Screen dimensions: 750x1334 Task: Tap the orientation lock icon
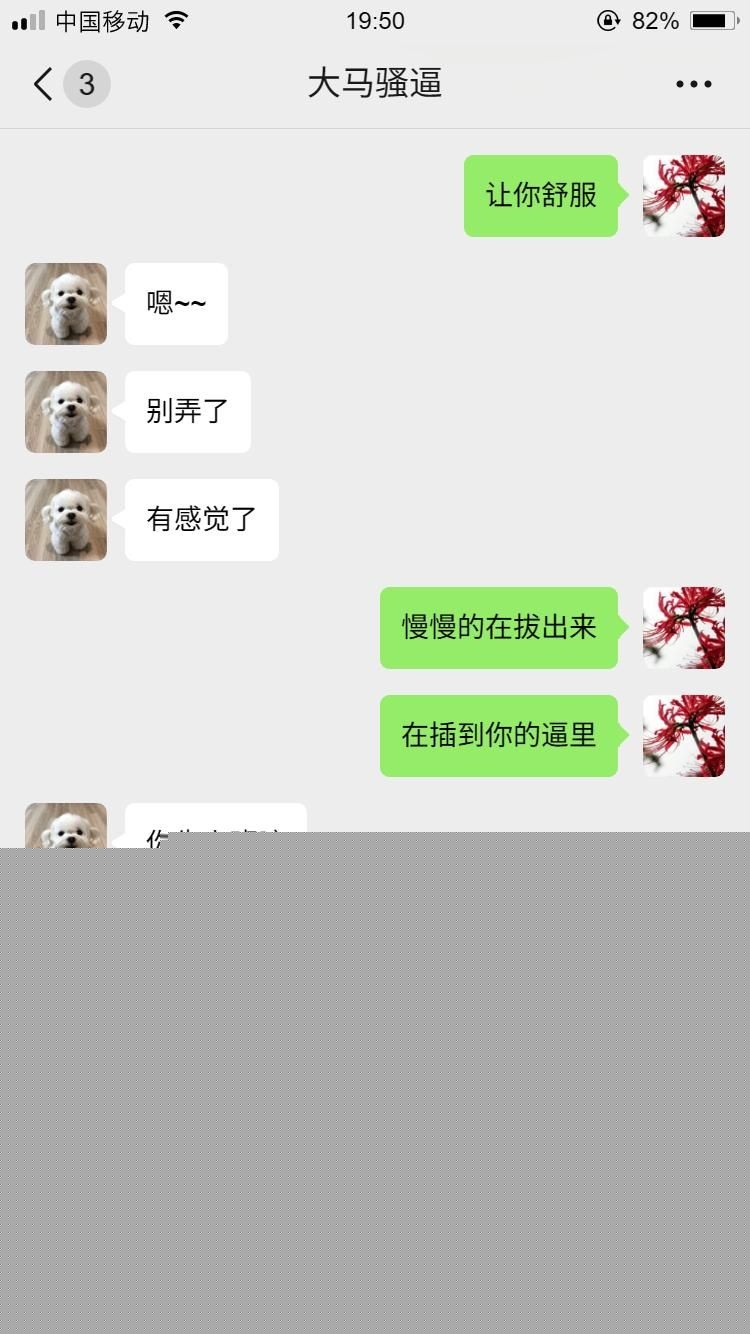point(607,19)
